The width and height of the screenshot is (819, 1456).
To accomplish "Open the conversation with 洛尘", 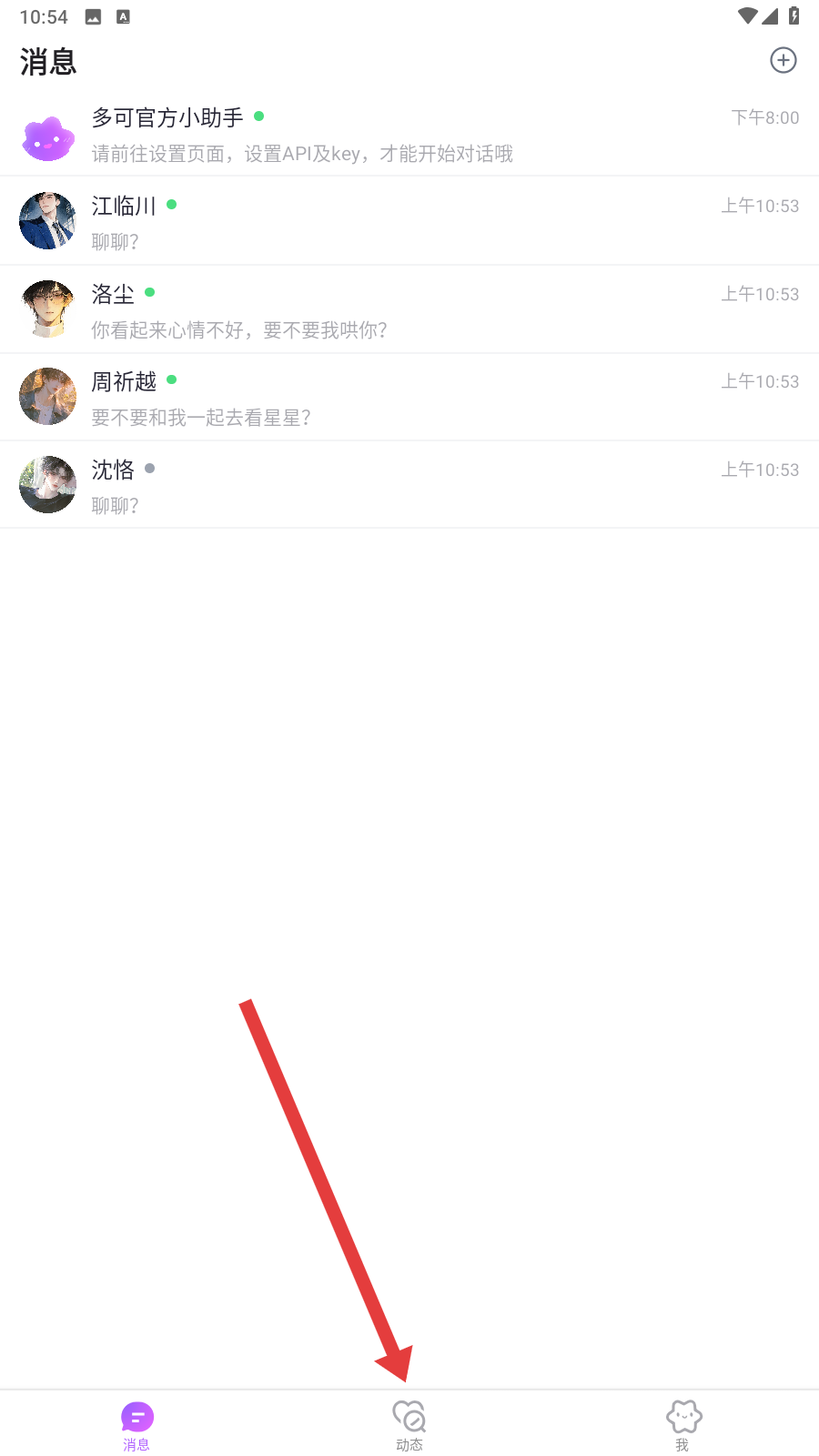I will tap(409, 310).
